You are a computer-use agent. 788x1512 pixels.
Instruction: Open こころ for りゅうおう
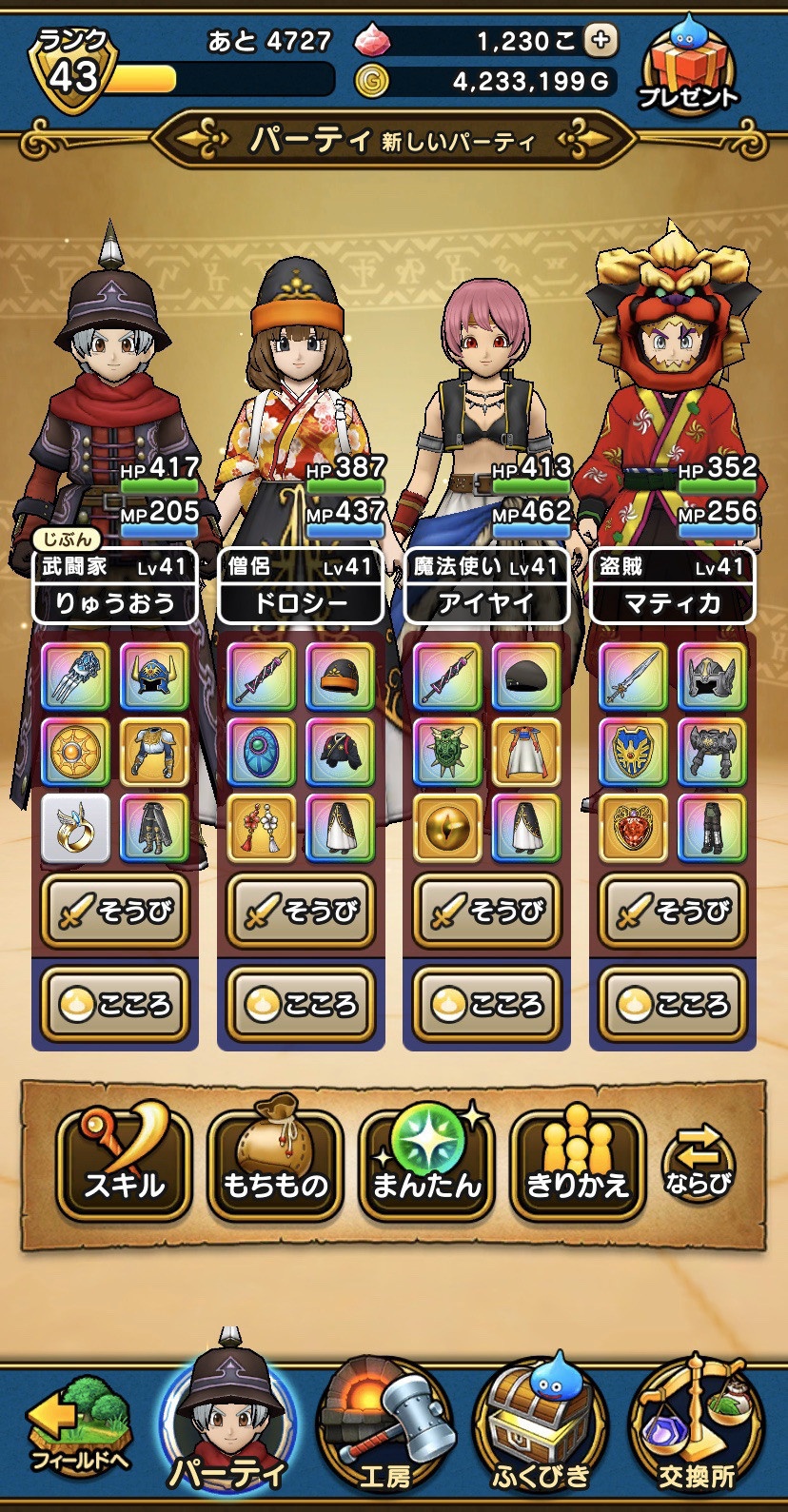click(115, 1004)
